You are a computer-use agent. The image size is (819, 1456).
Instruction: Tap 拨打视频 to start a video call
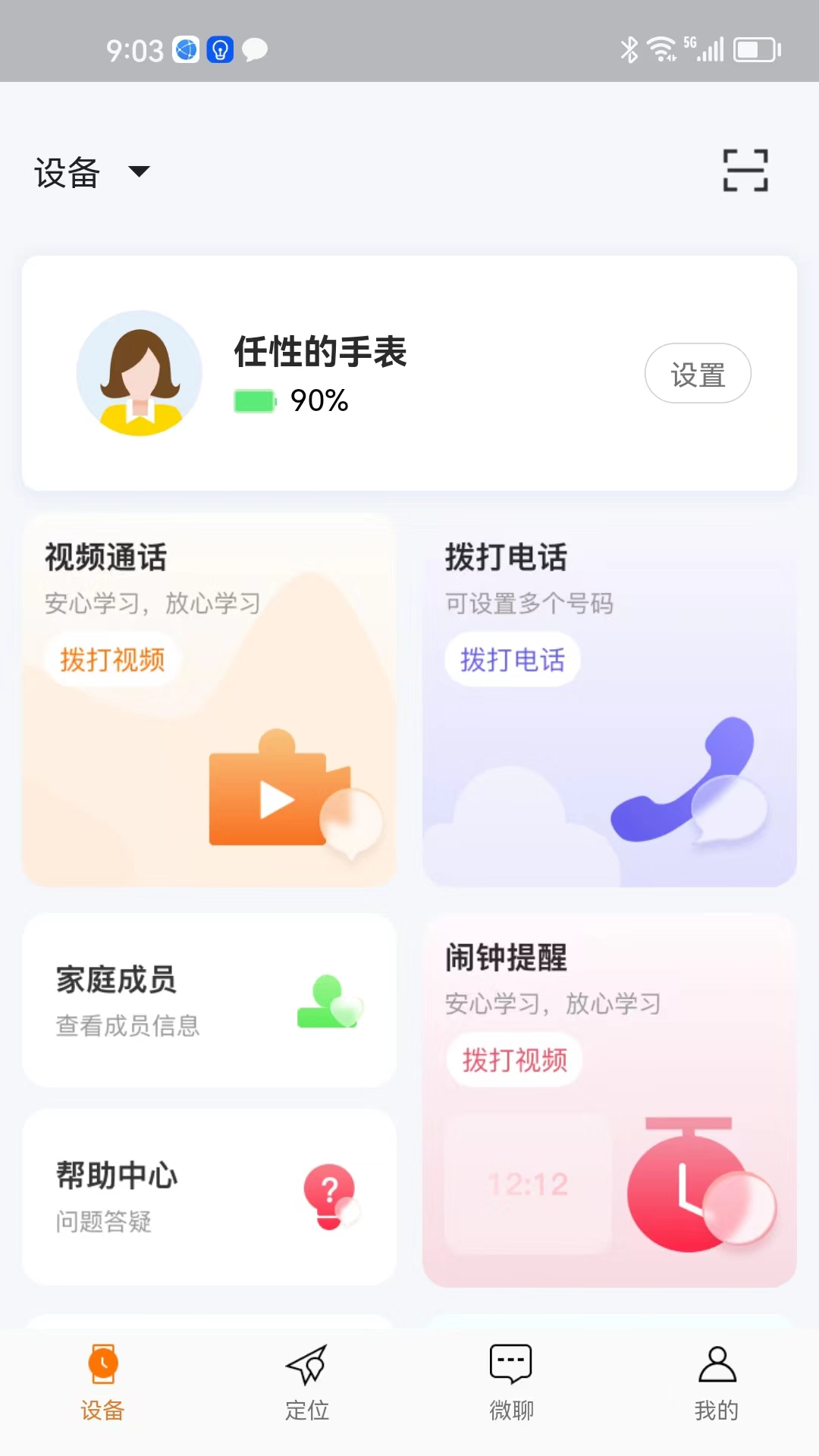point(112,660)
